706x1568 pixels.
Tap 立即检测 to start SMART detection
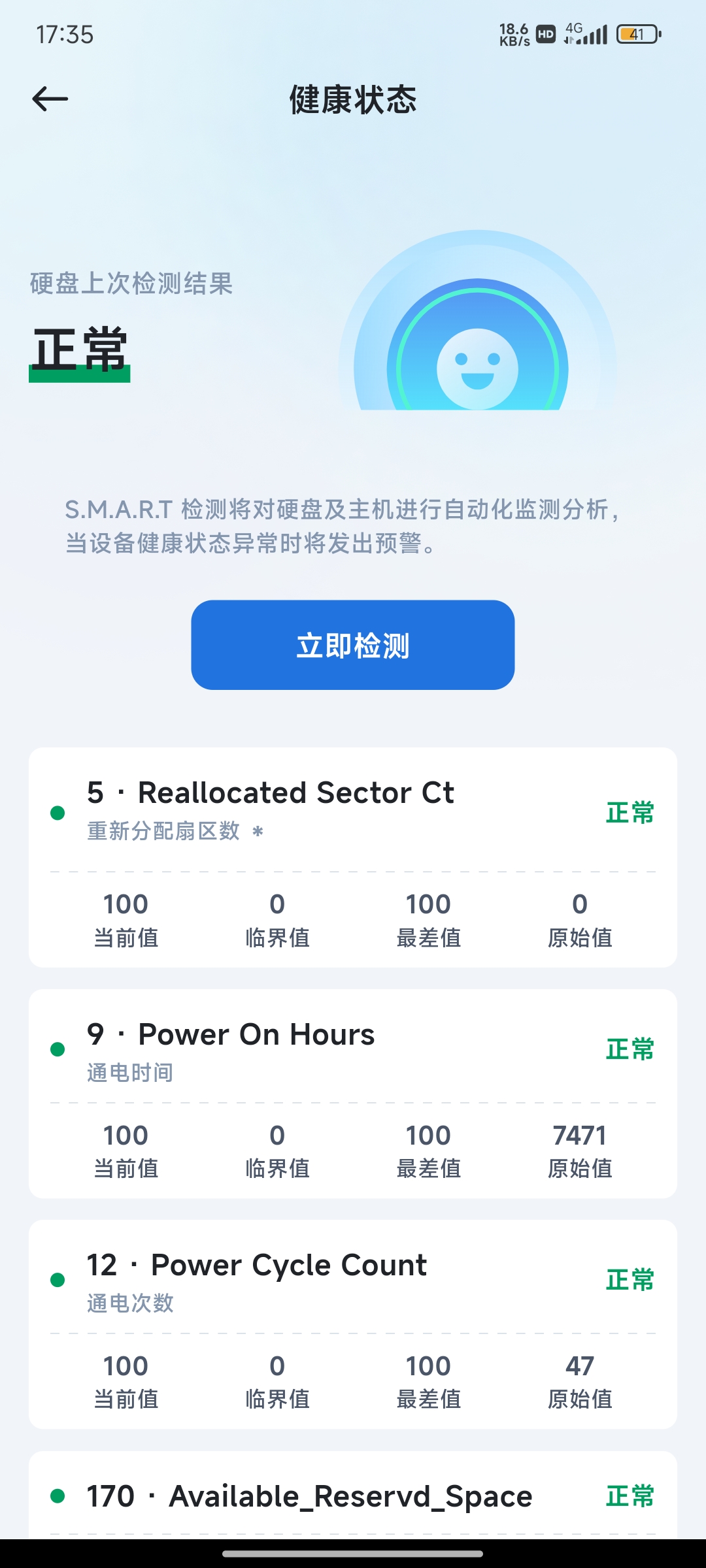353,644
